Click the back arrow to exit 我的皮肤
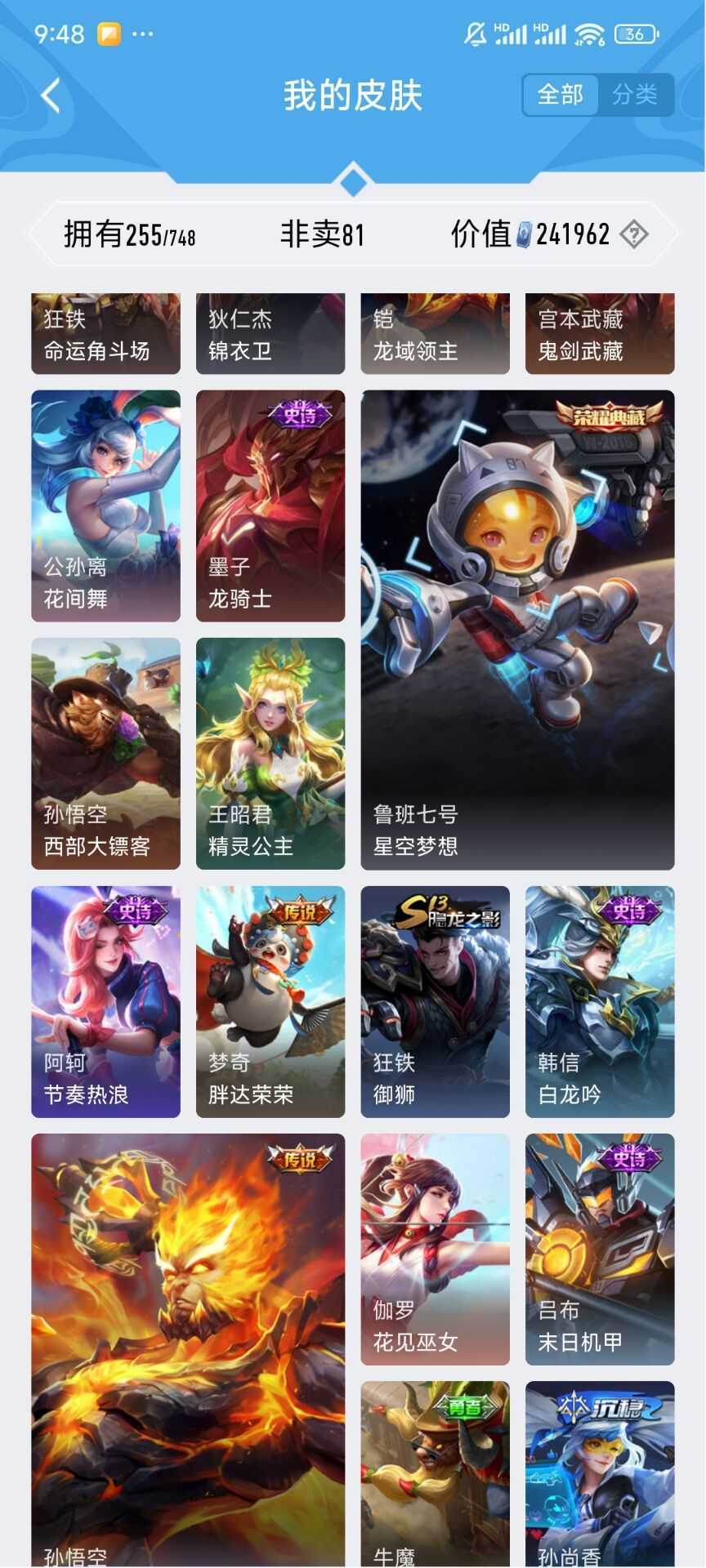Image resolution: width=706 pixels, height=1568 pixels. point(51,94)
